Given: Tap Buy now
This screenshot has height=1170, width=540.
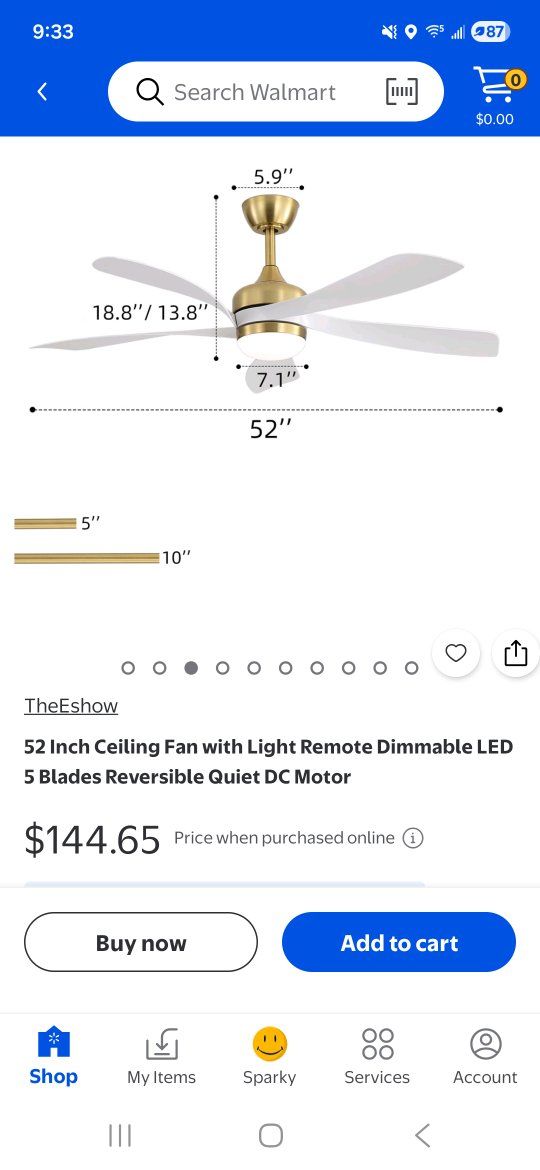Looking at the screenshot, I should pos(141,942).
